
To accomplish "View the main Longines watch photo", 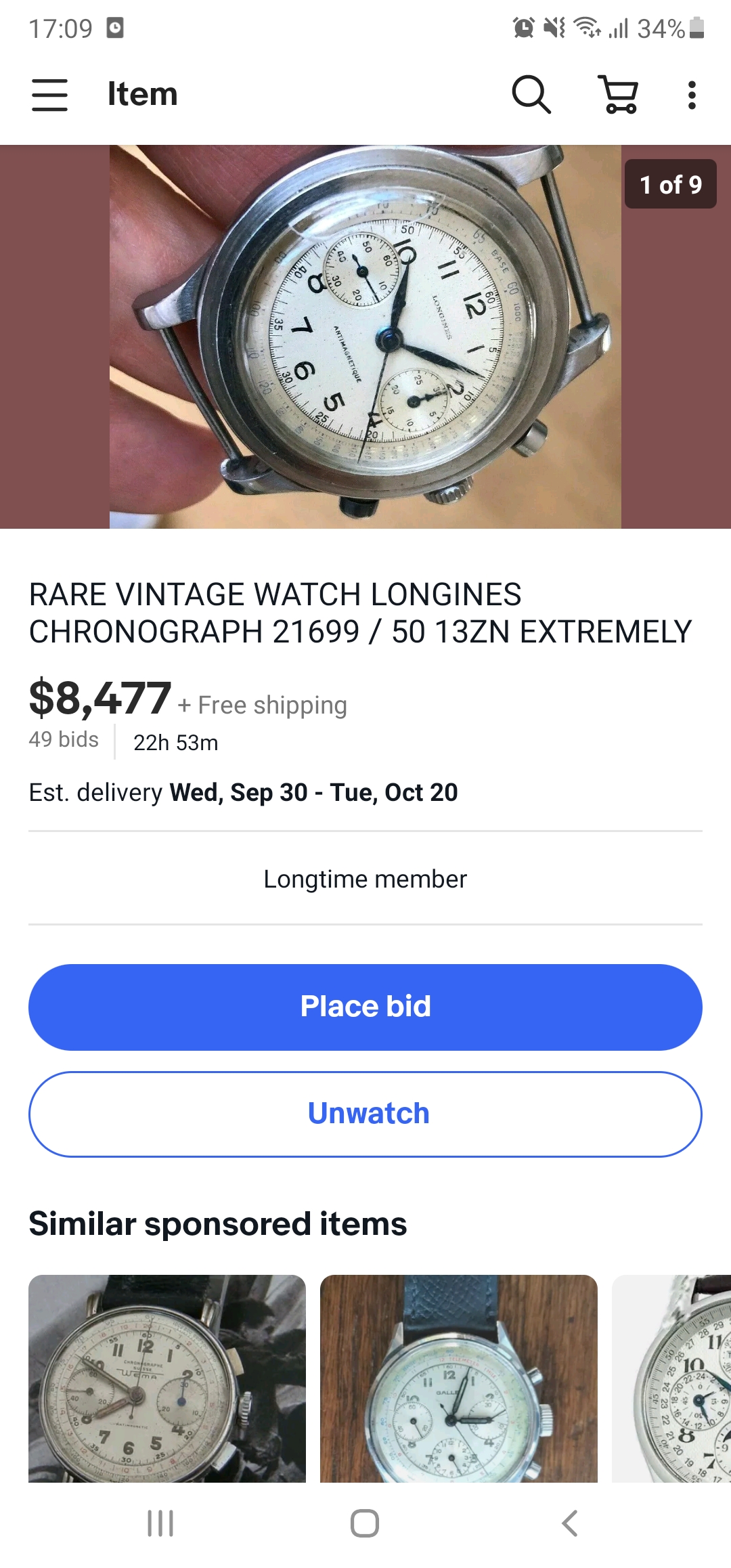I will click(365, 336).
